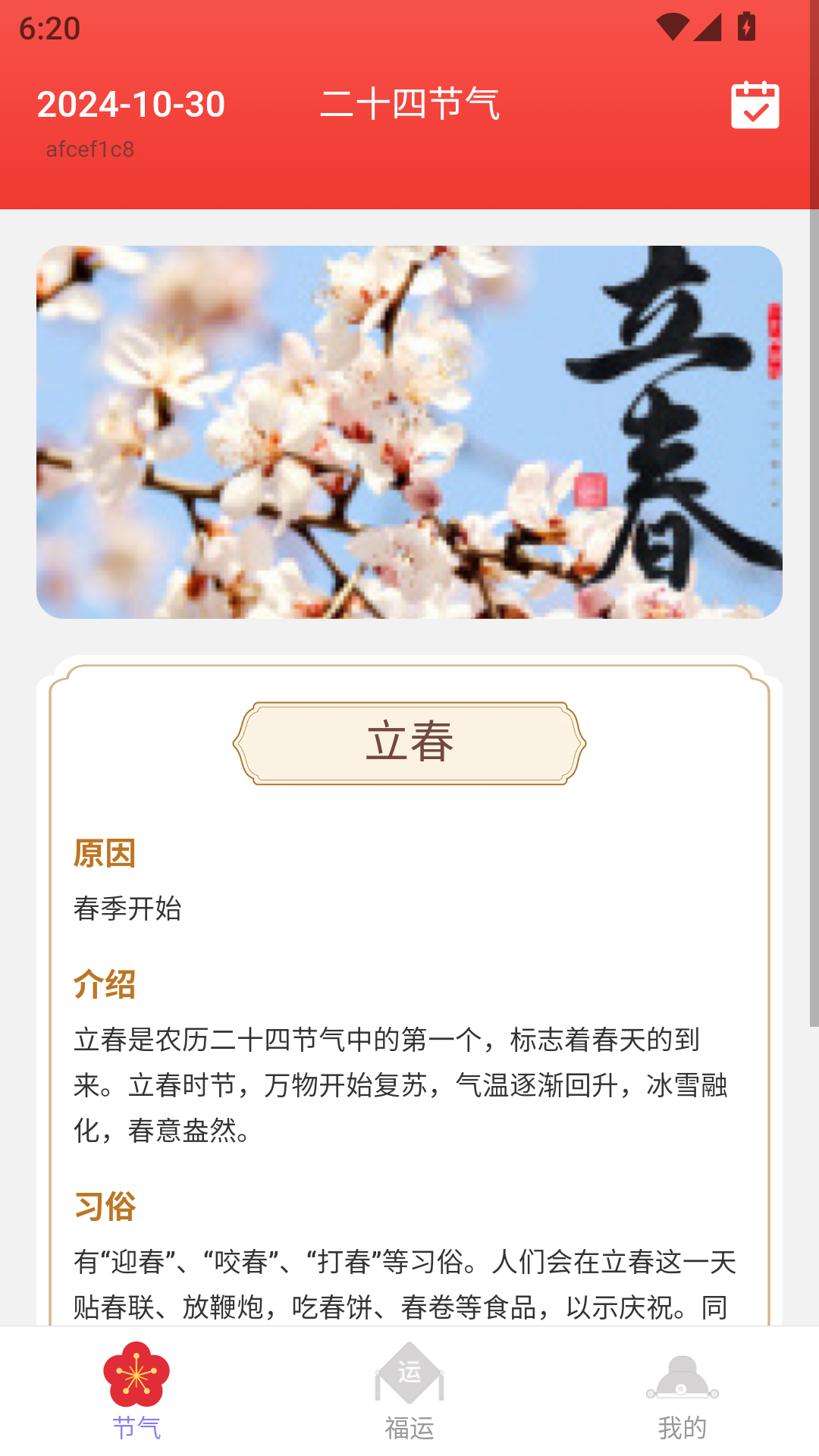Switch to the 福运 tab
819x1456 pixels.
(409, 1392)
